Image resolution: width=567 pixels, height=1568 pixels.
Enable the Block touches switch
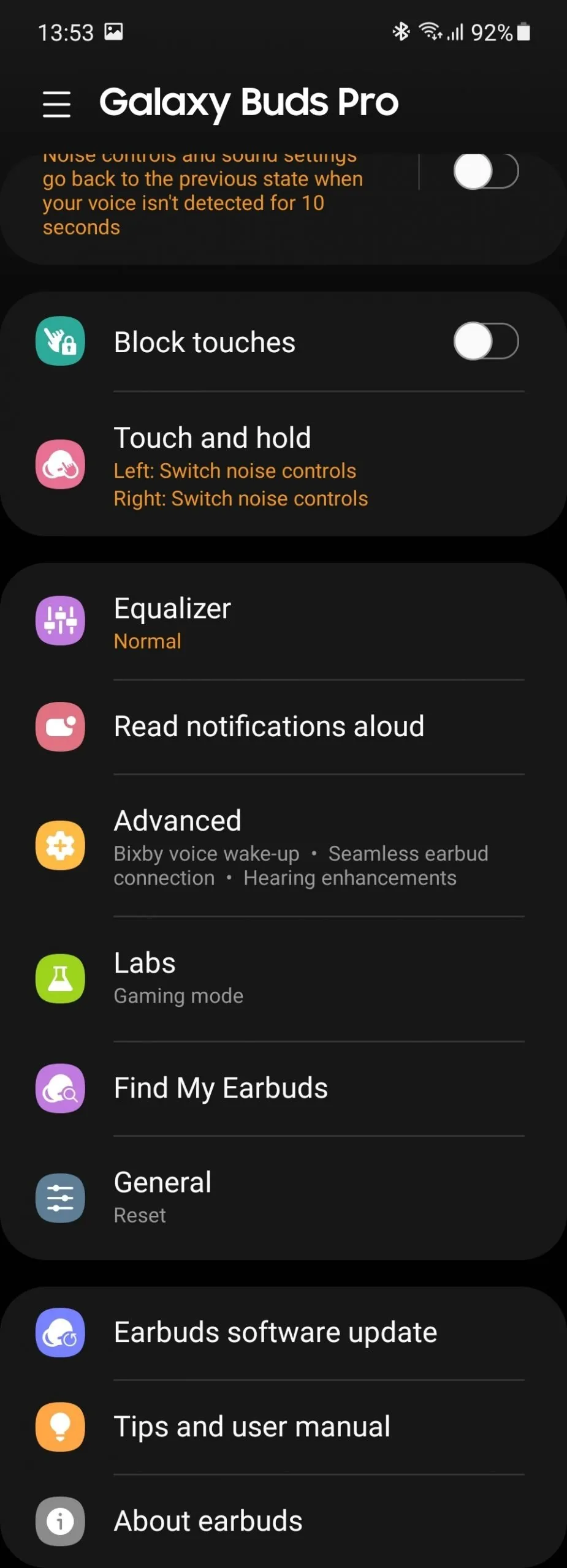(x=485, y=342)
